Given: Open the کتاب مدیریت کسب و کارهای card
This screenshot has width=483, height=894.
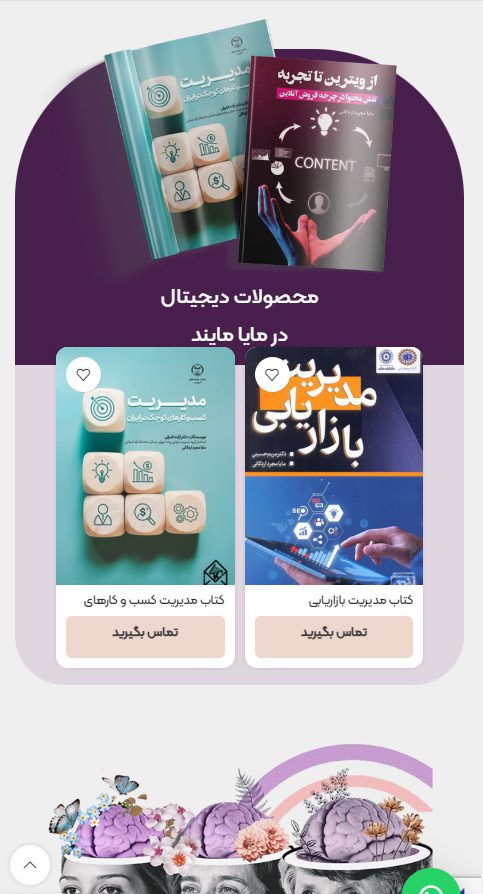Looking at the screenshot, I should tap(145, 466).
